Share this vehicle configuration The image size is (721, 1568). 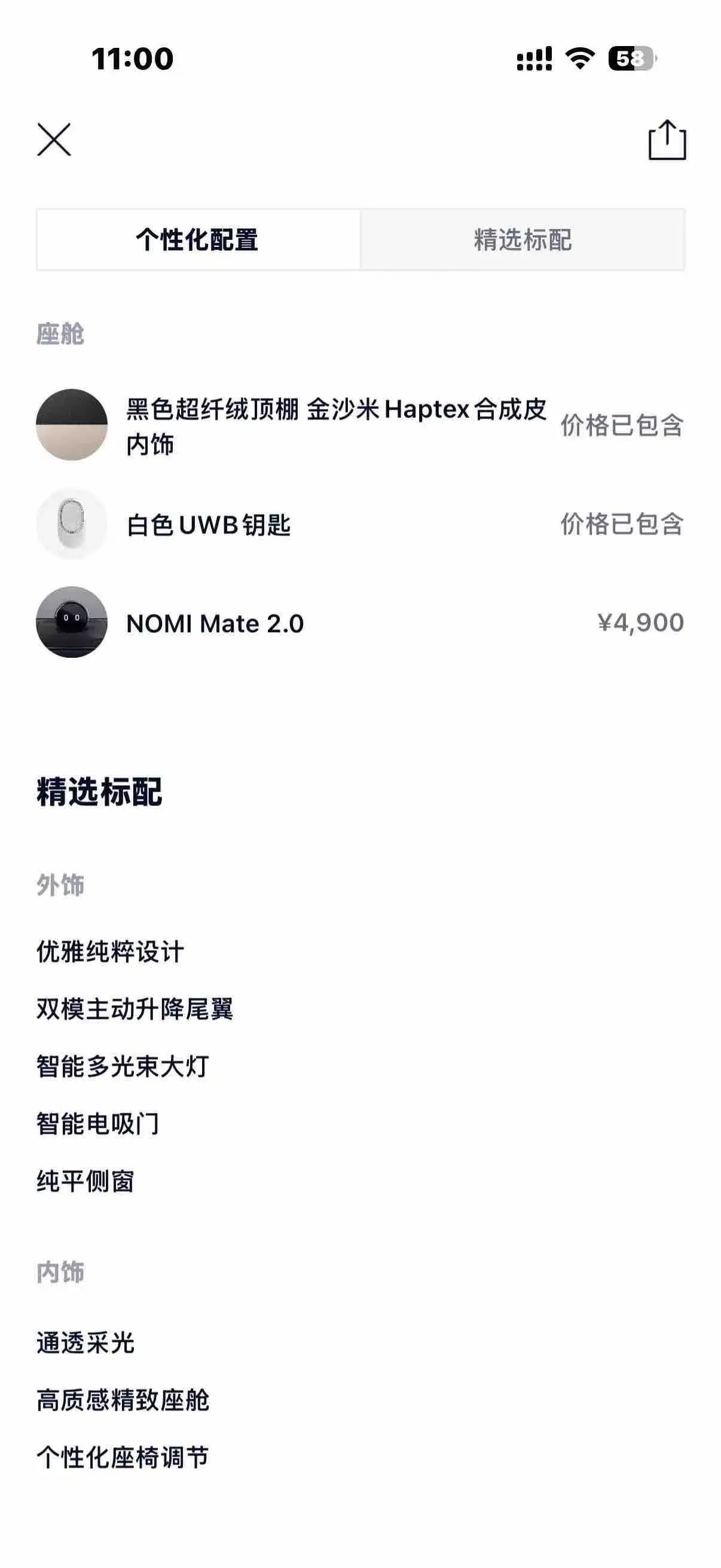click(x=667, y=140)
